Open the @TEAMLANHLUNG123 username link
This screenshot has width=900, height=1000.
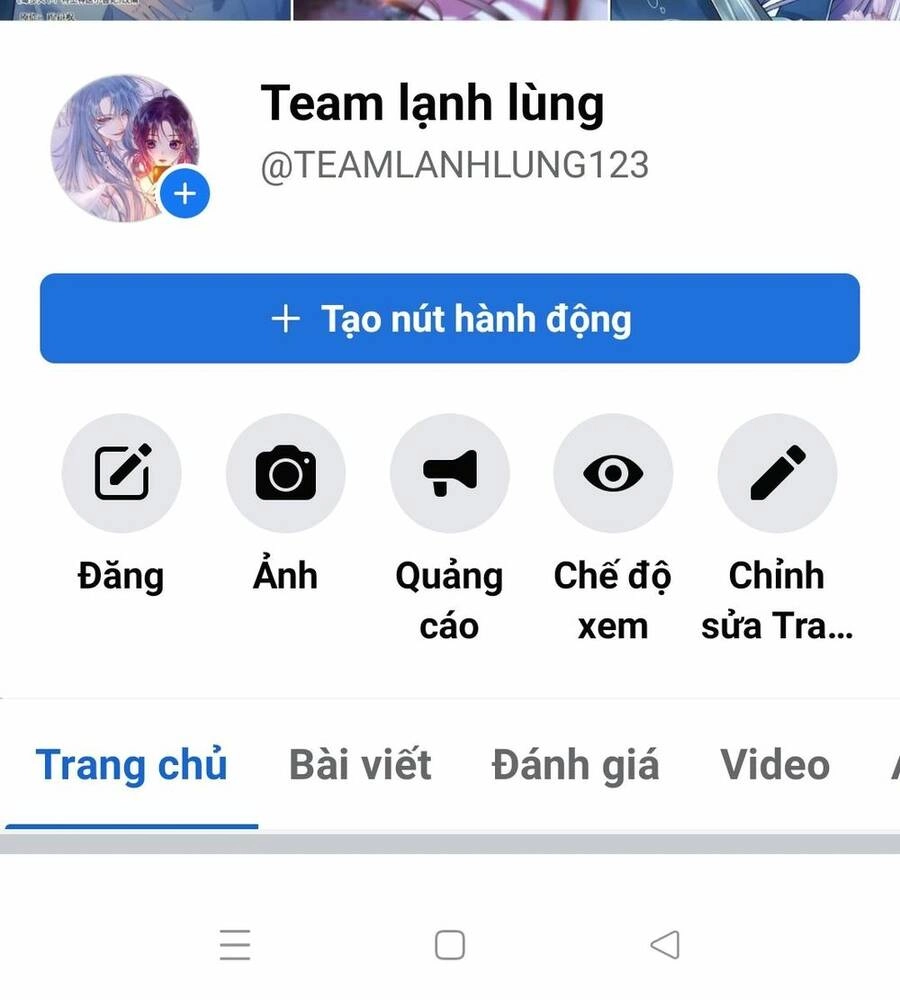click(452, 164)
